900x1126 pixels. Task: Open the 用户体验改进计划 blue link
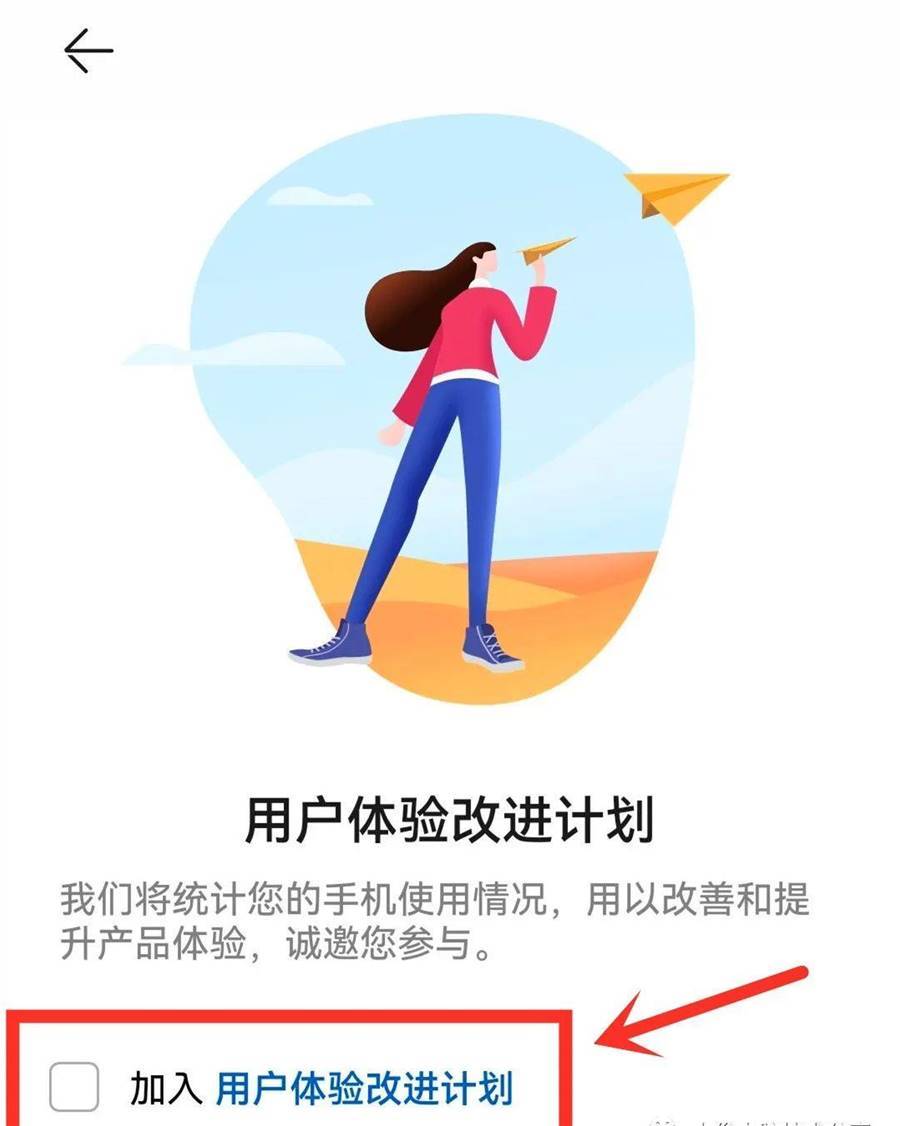pyautogui.click(x=364, y=1088)
